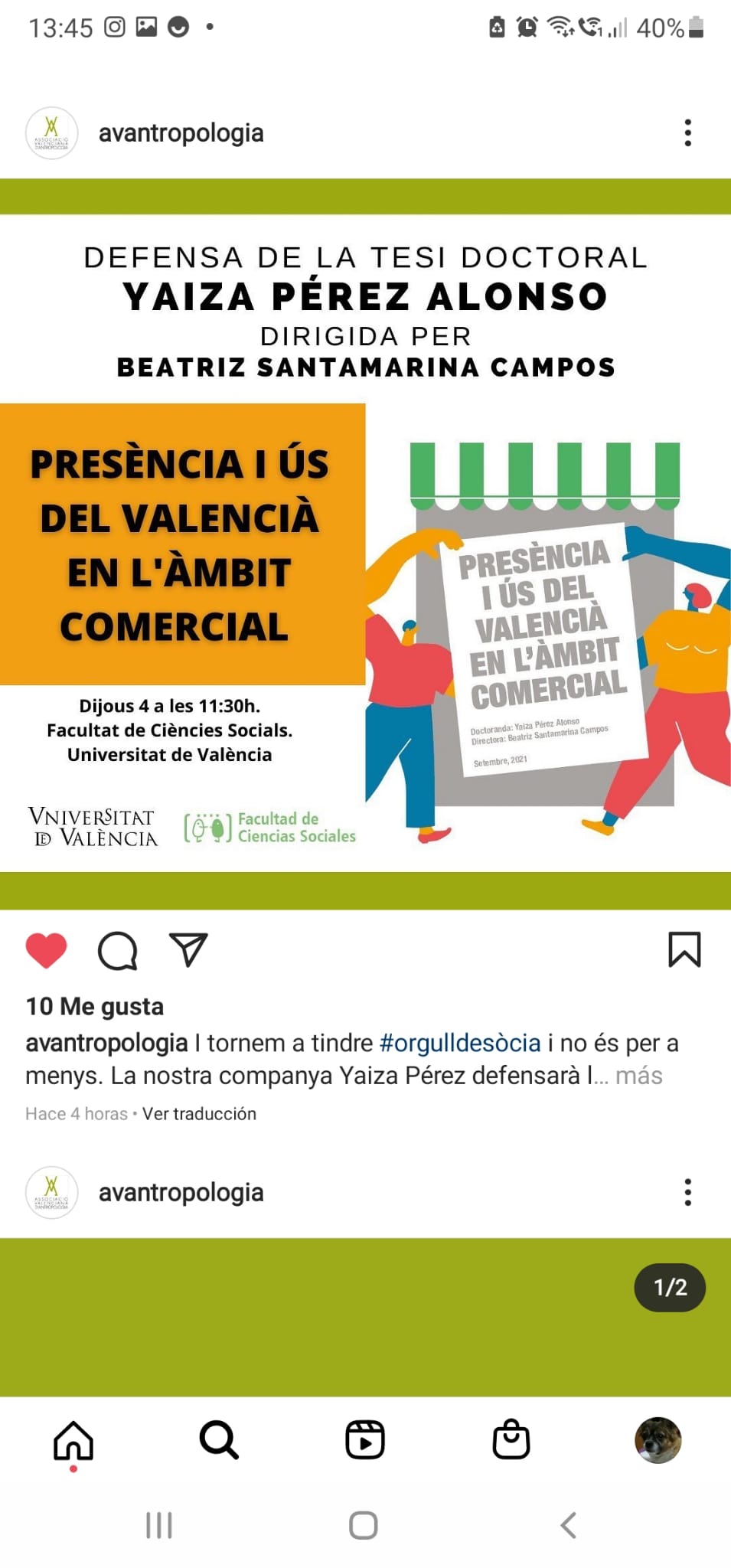The width and height of the screenshot is (731, 1568).
Task: Bookmark the thesis defense post
Action: [x=684, y=949]
